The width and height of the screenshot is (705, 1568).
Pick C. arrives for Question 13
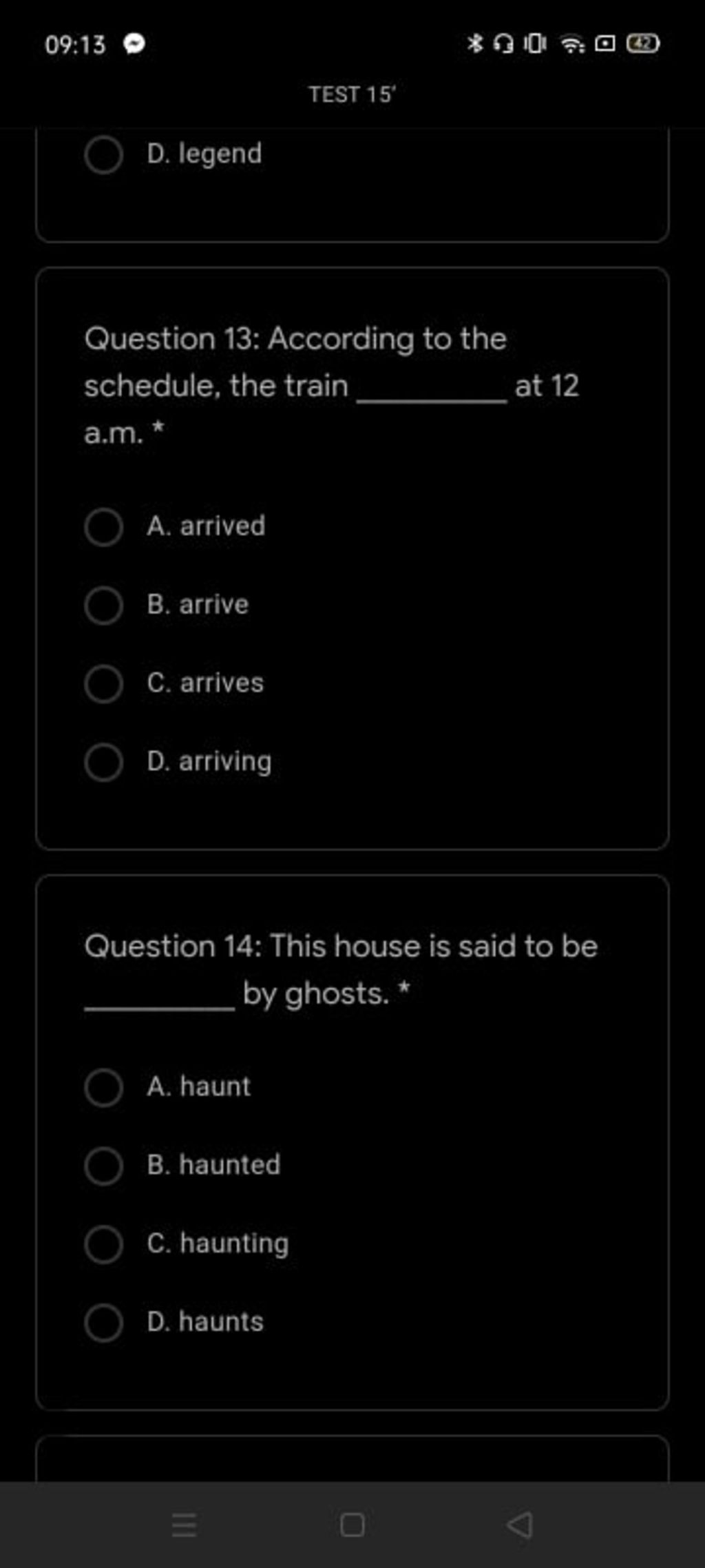(104, 683)
